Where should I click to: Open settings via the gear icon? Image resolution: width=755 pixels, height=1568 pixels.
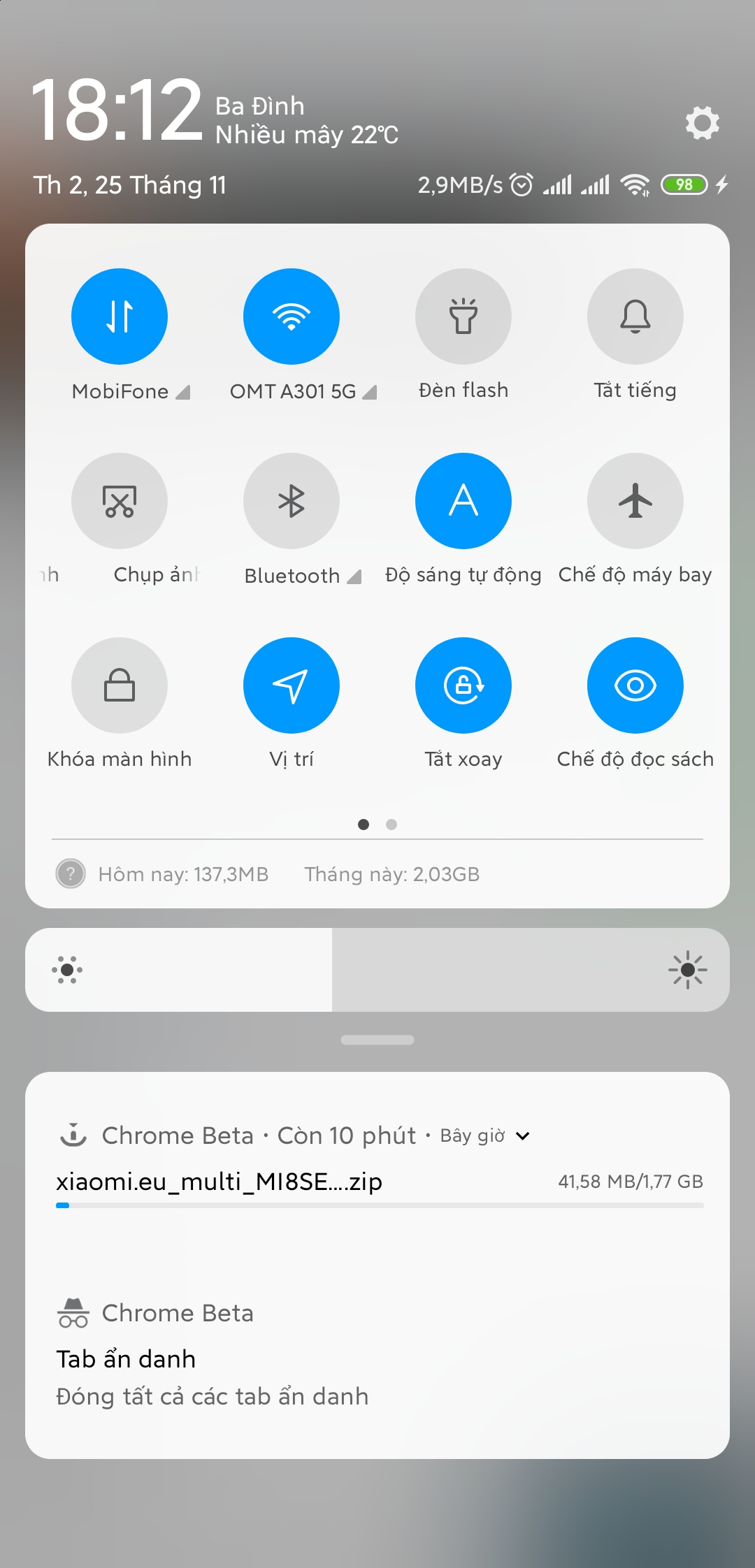(702, 123)
